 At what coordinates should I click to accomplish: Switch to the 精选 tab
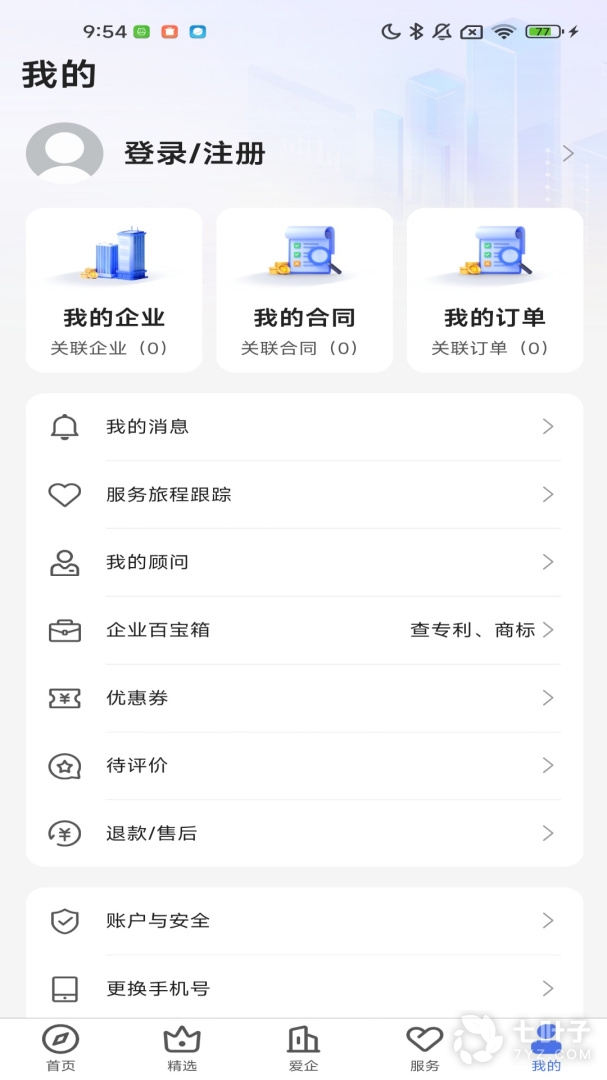[182, 1048]
